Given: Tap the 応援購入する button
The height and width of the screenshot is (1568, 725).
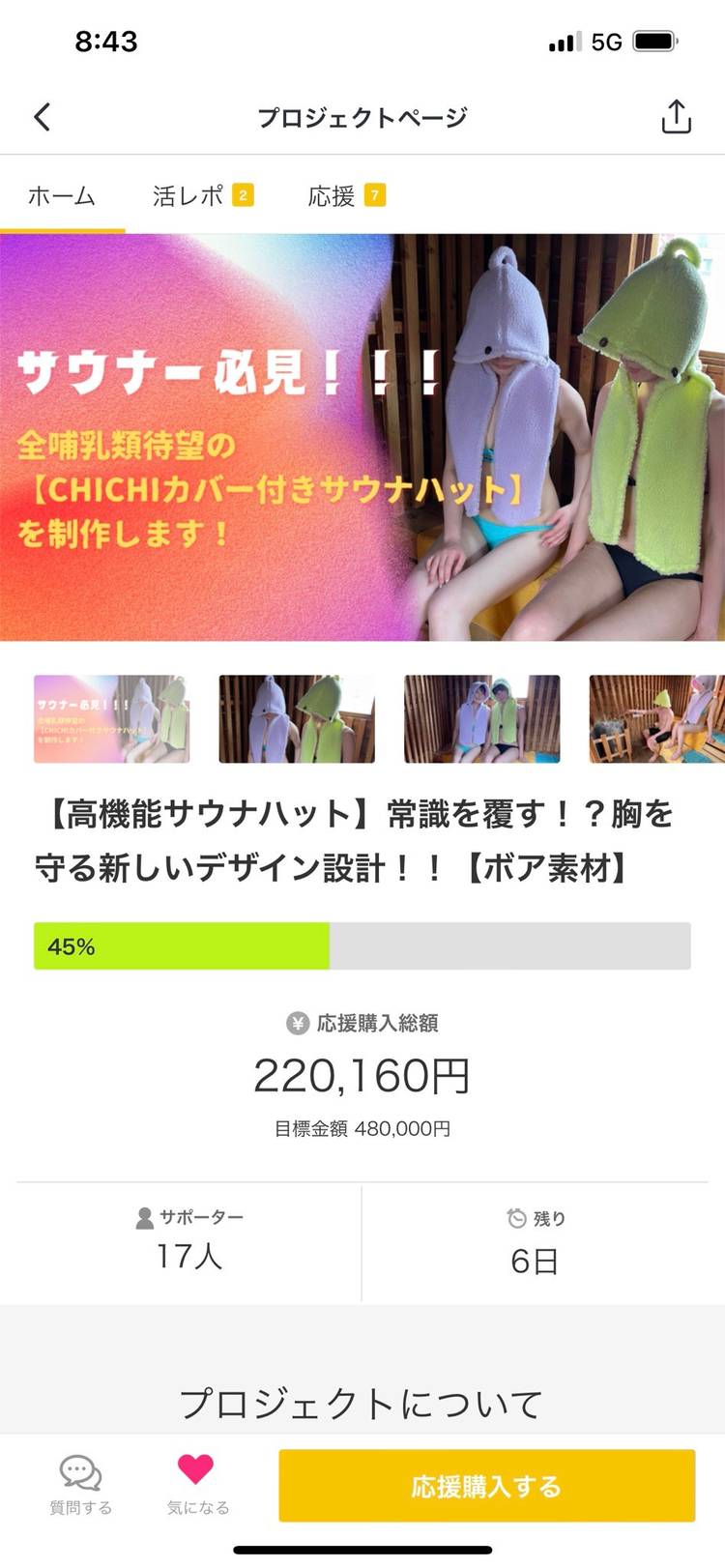Looking at the screenshot, I should [486, 1486].
